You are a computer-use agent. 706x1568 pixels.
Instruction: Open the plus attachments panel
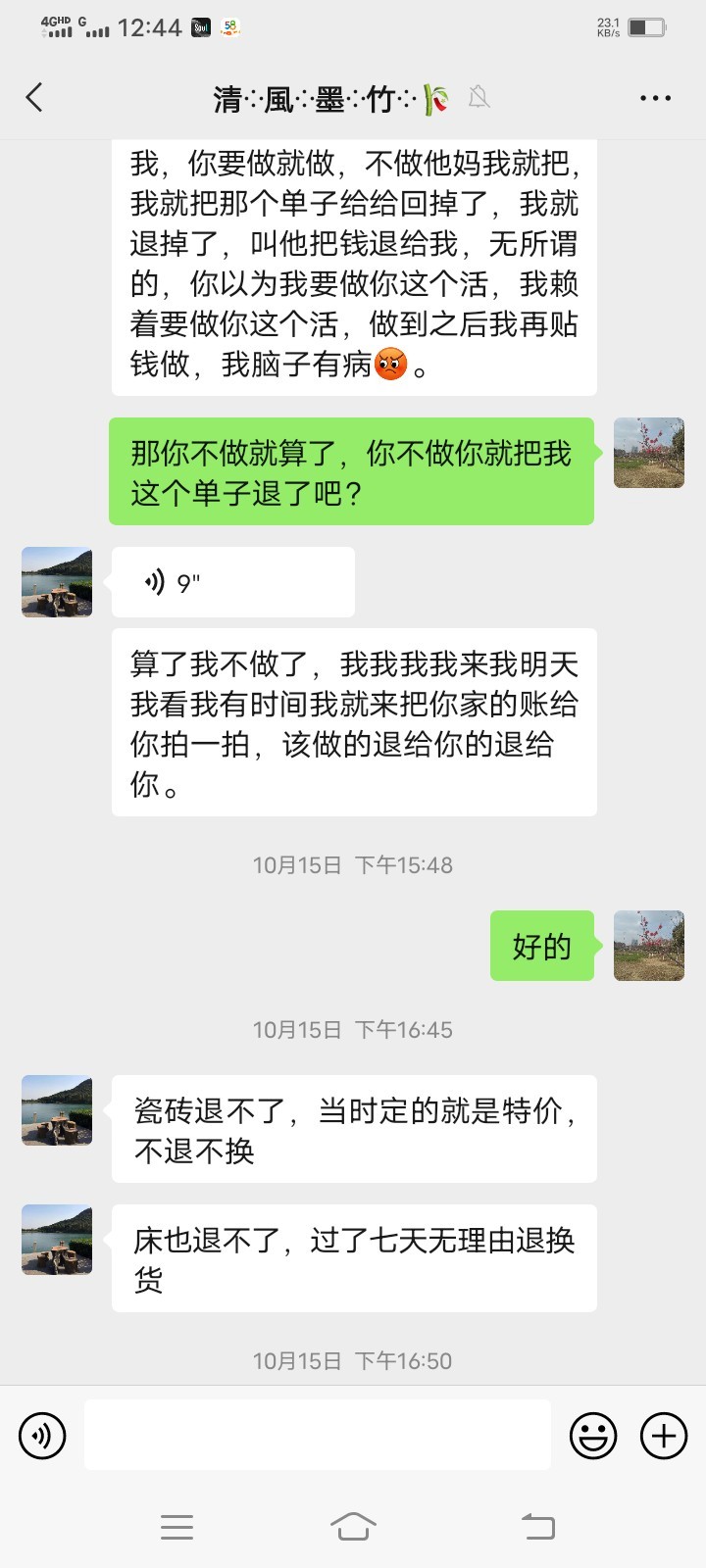point(664,1436)
